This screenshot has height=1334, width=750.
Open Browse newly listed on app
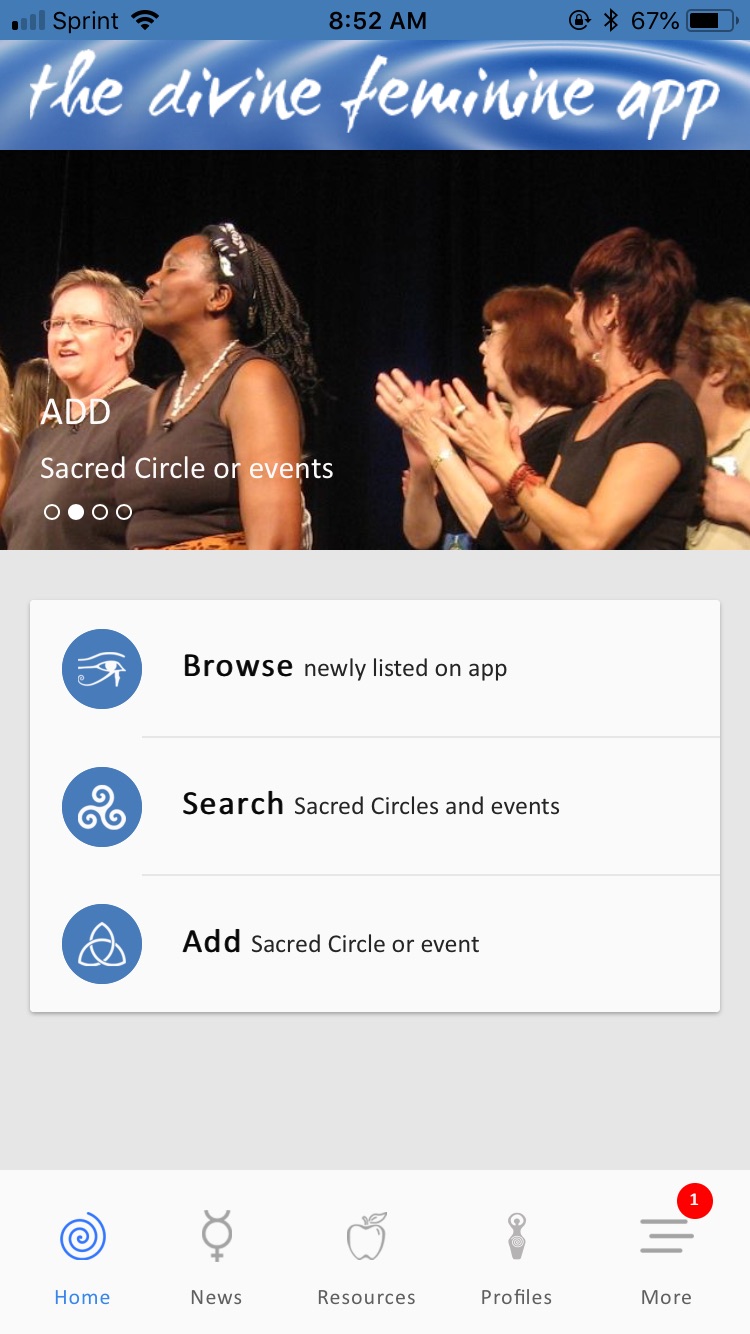375,668
